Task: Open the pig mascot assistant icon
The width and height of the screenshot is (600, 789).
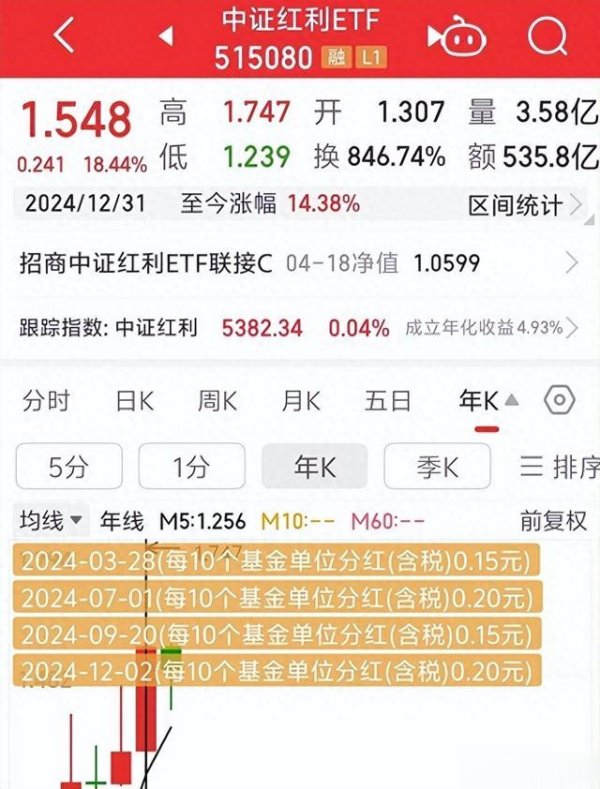Action: click(x=458, y=37)
